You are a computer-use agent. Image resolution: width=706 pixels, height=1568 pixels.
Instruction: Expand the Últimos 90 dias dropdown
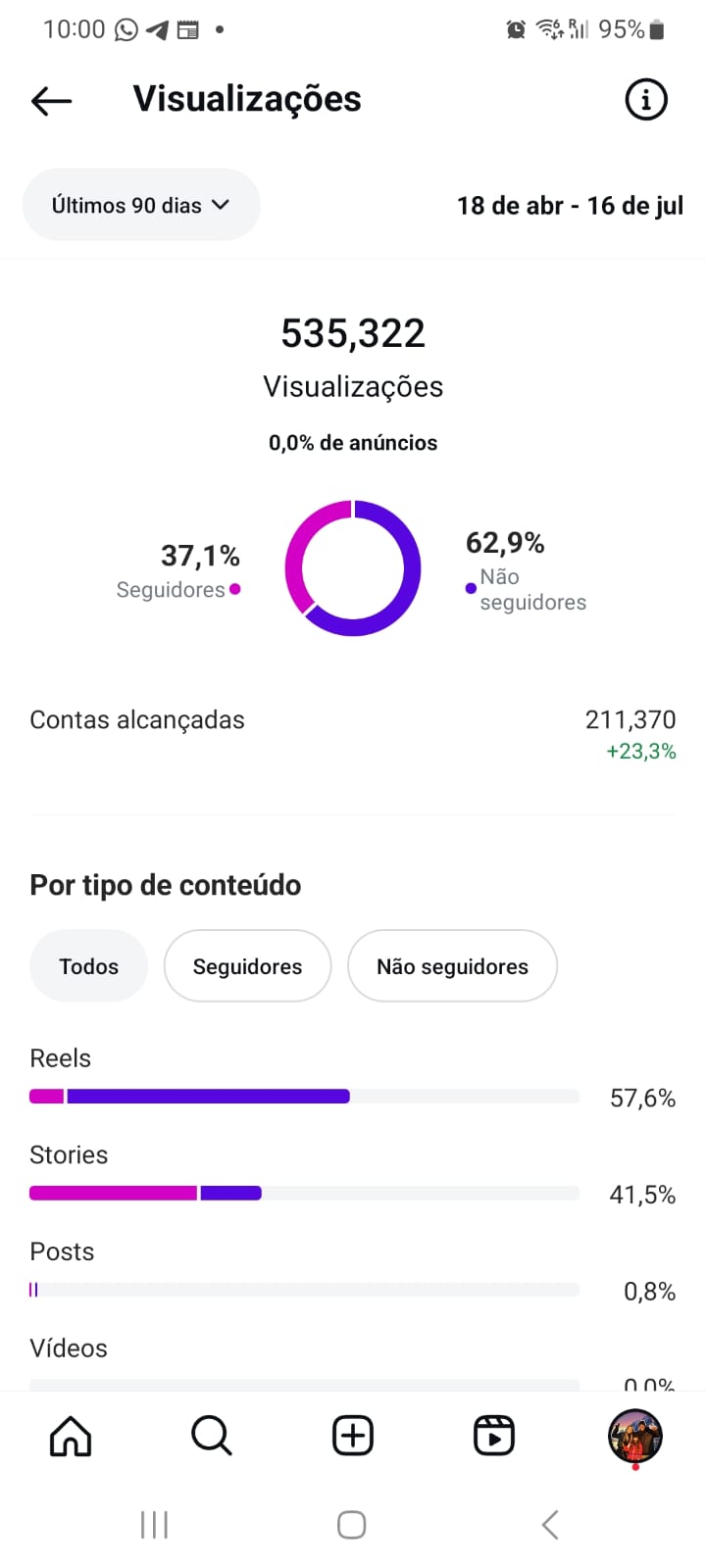click(x=141, y=205)
